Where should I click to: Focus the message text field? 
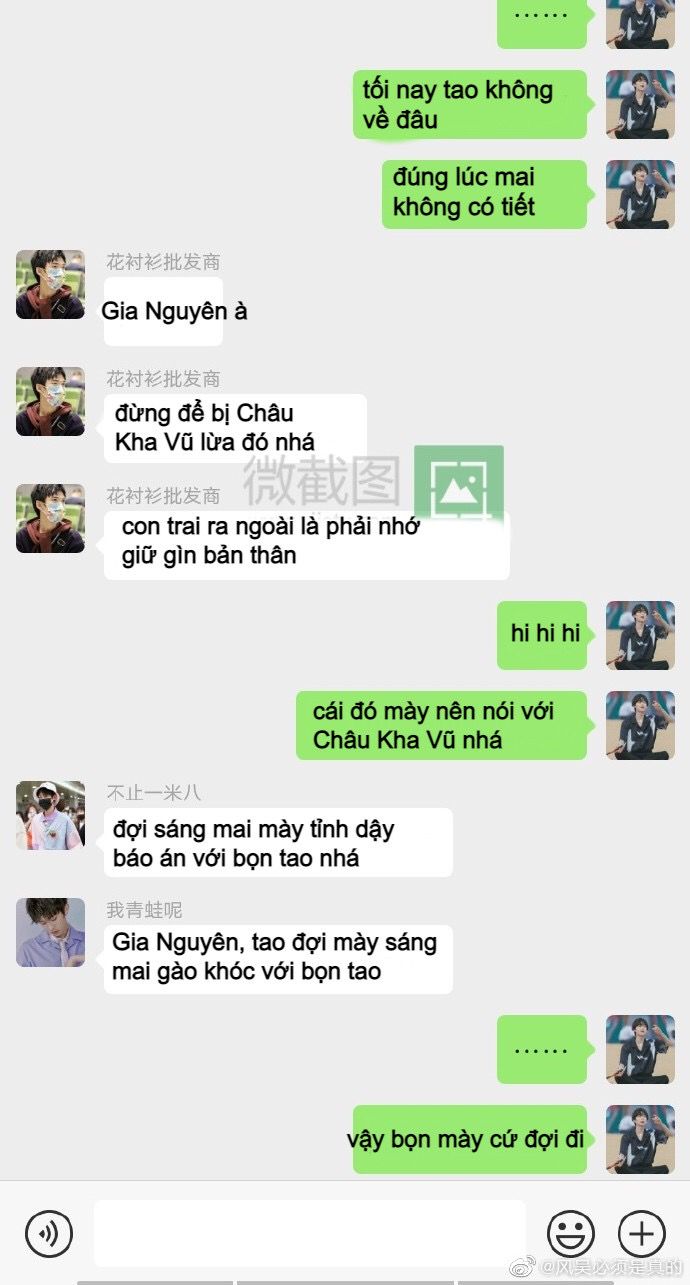309,1233
